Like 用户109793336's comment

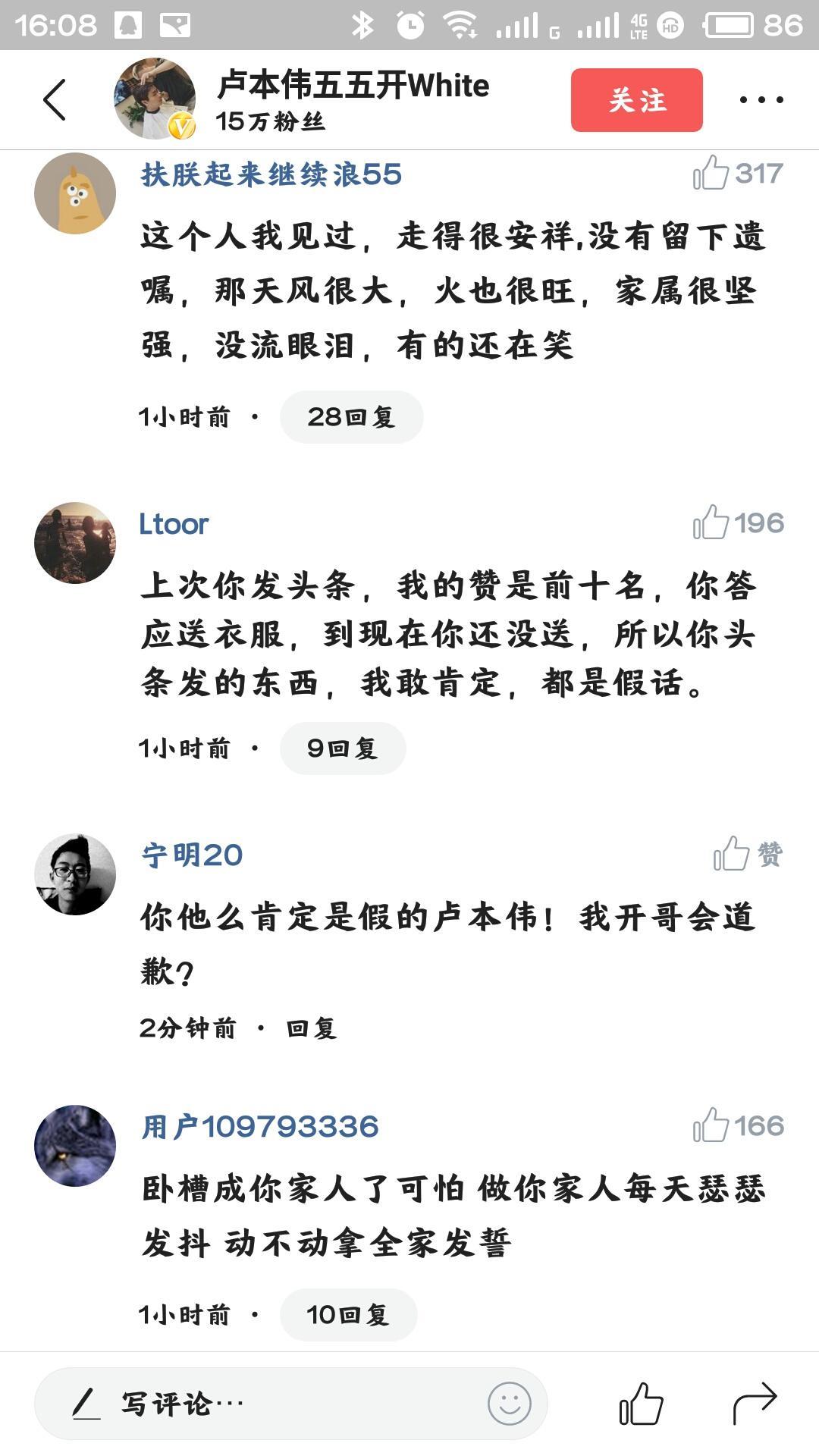(711, 1126)
